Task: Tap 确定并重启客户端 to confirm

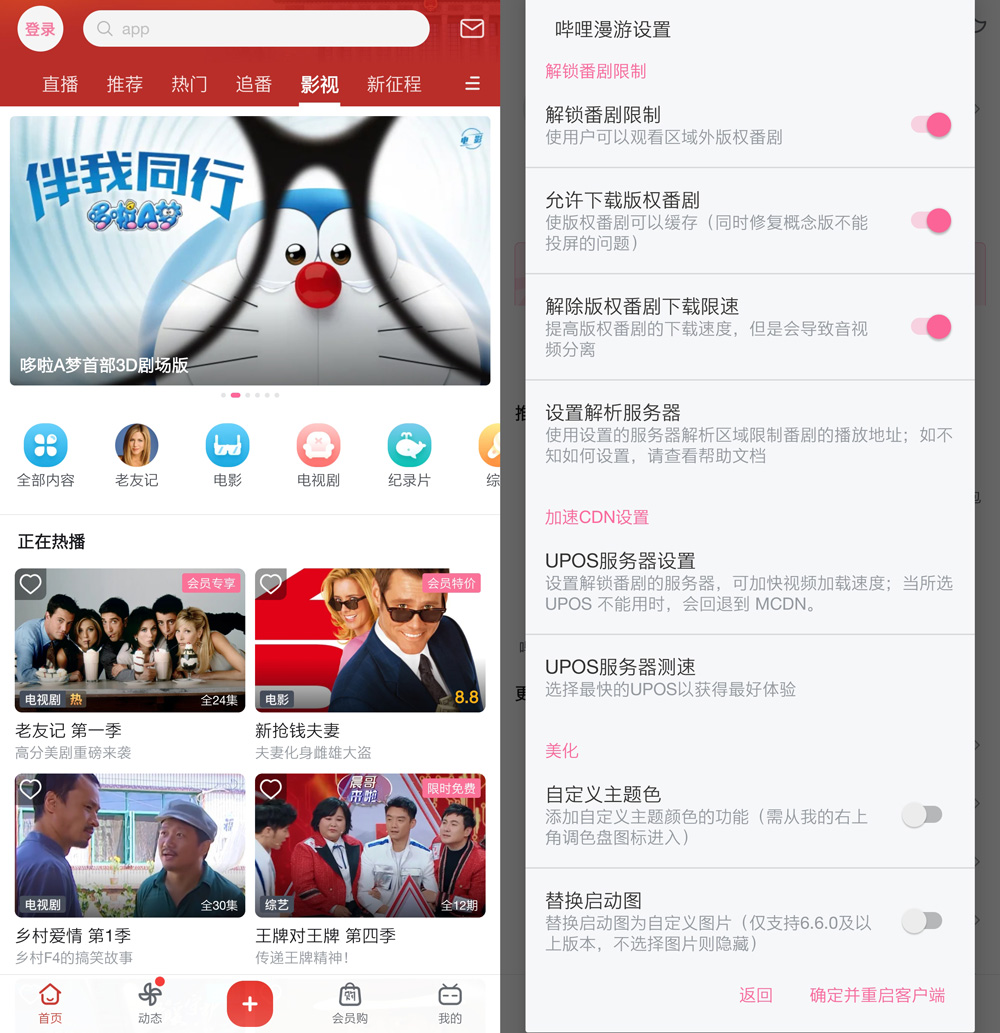Action: 877,995
